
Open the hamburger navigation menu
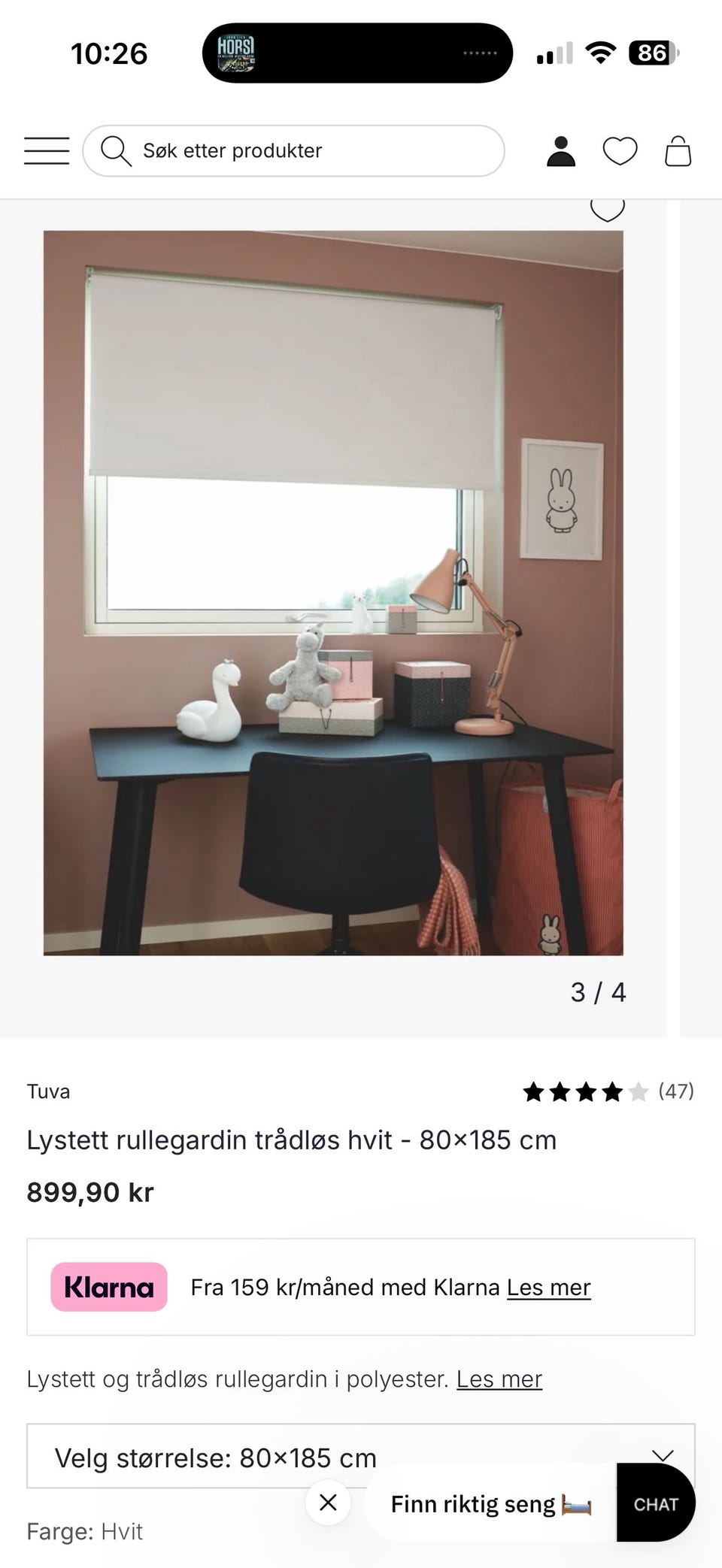[x=46, y=150]
